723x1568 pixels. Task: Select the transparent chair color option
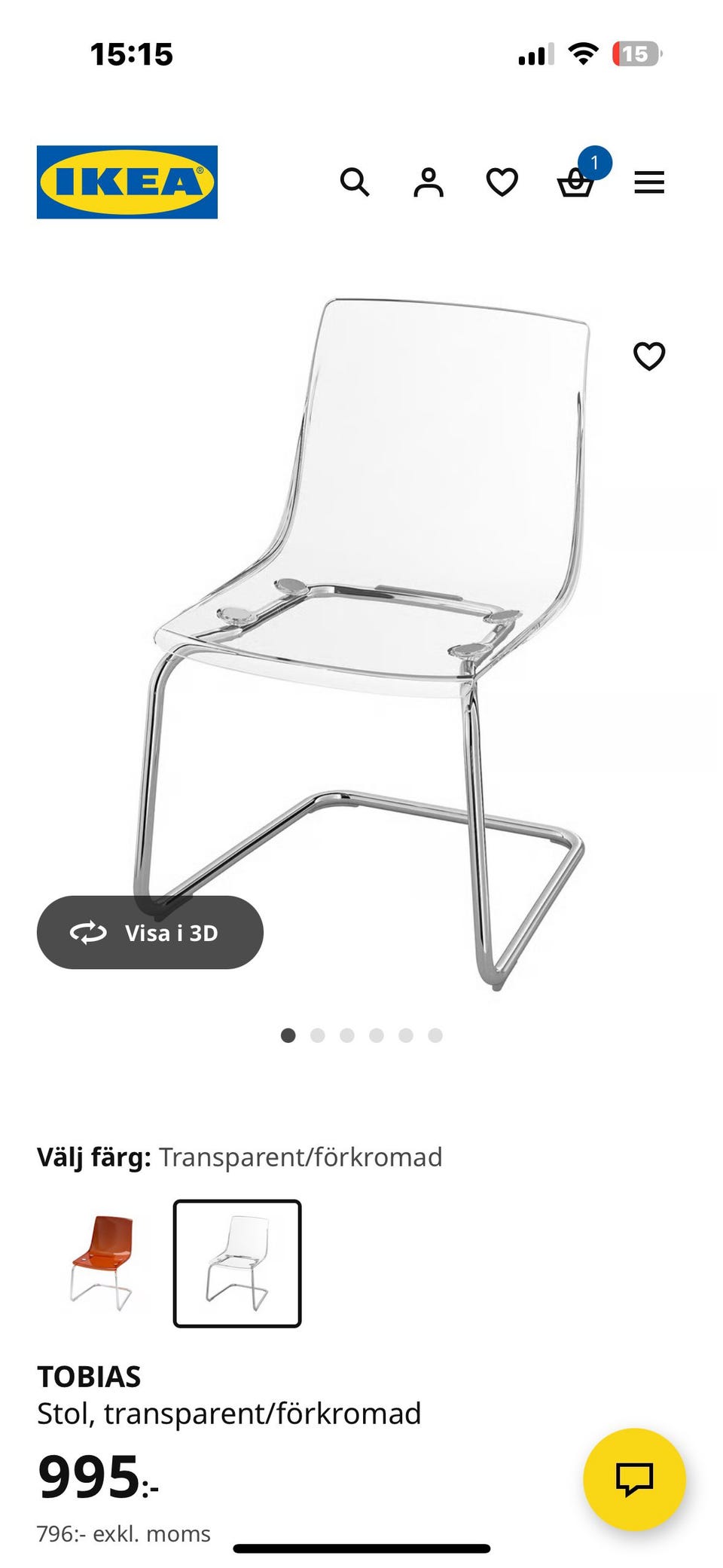(x=237, y=1263)
